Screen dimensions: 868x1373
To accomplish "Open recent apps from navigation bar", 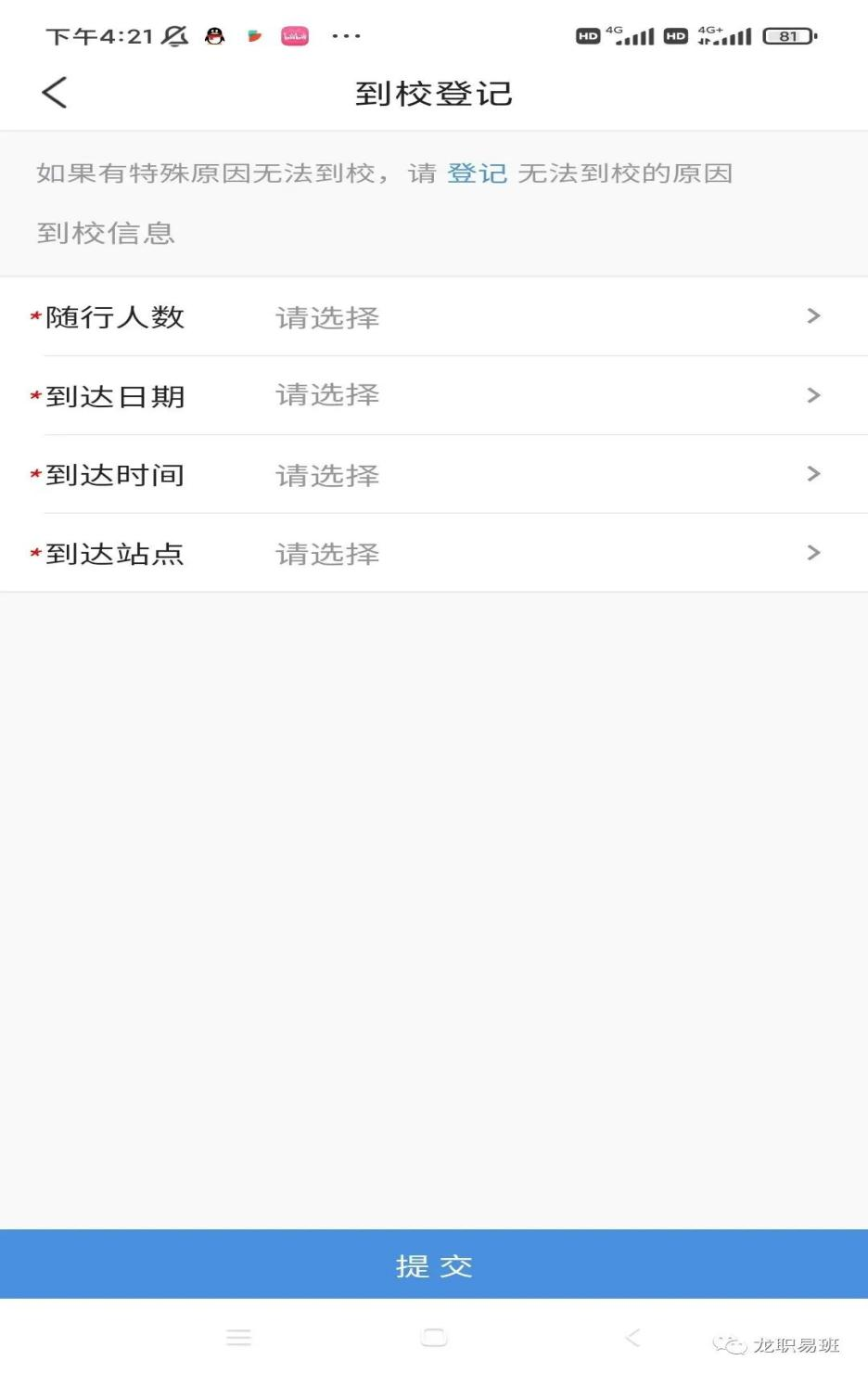I will tap(238, 1338).
